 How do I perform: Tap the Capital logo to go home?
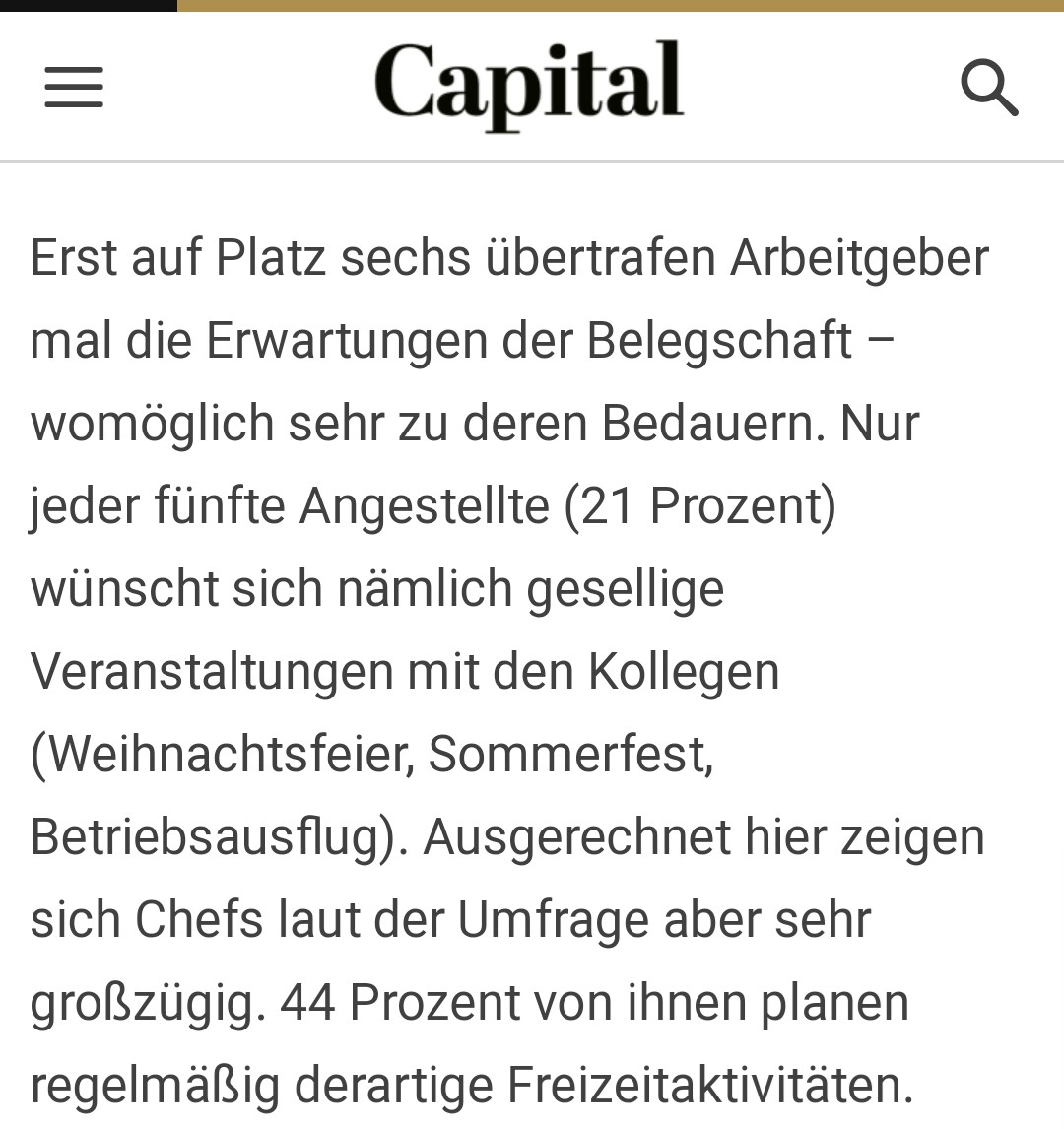(529, 87)
